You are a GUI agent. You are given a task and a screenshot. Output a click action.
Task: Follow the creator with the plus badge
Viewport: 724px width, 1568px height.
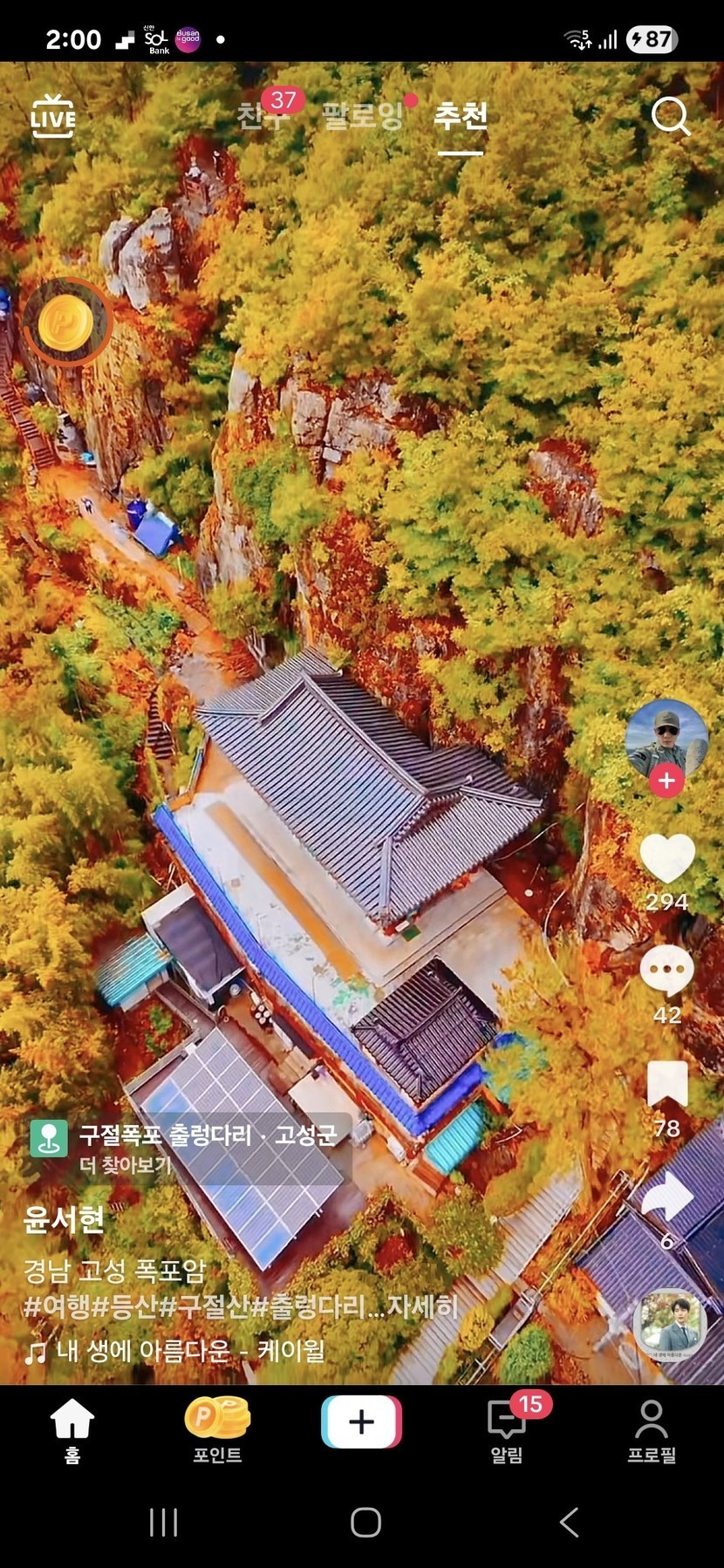666,781
